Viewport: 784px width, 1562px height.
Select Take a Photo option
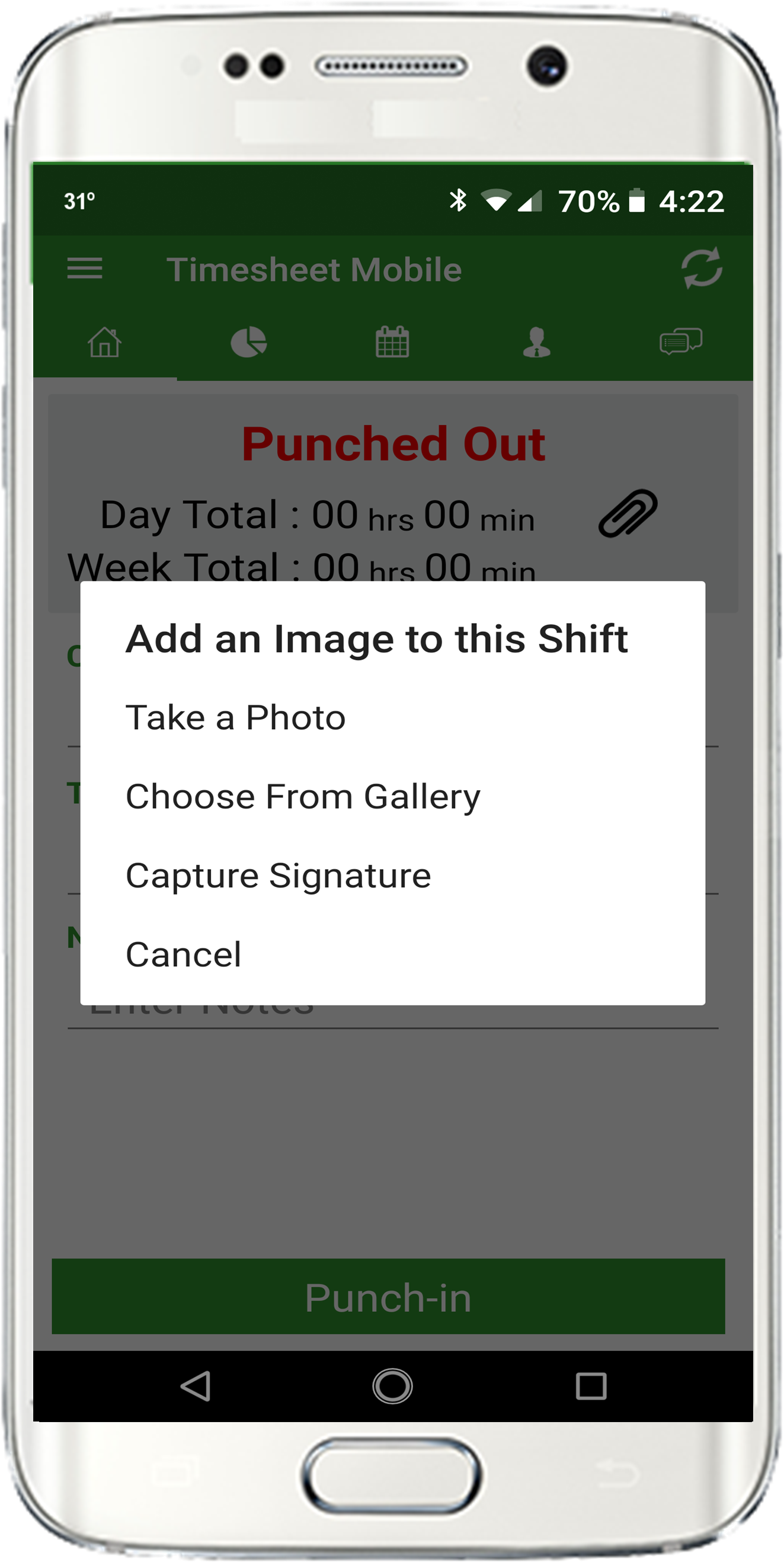coord(235,718)
